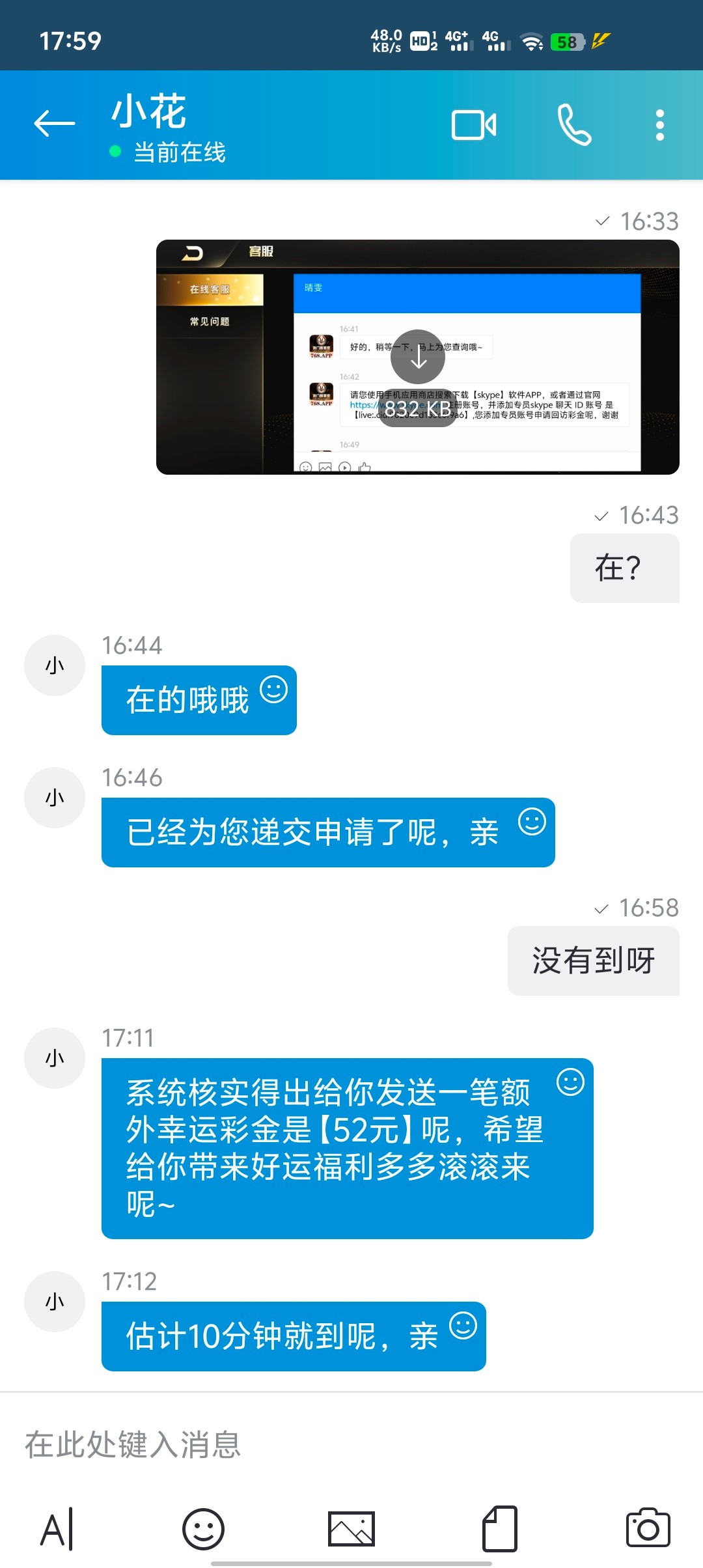Open 小花 contact profile from title
The width and height of the screenshot is (703, 1568).
[x=150, y=112]
